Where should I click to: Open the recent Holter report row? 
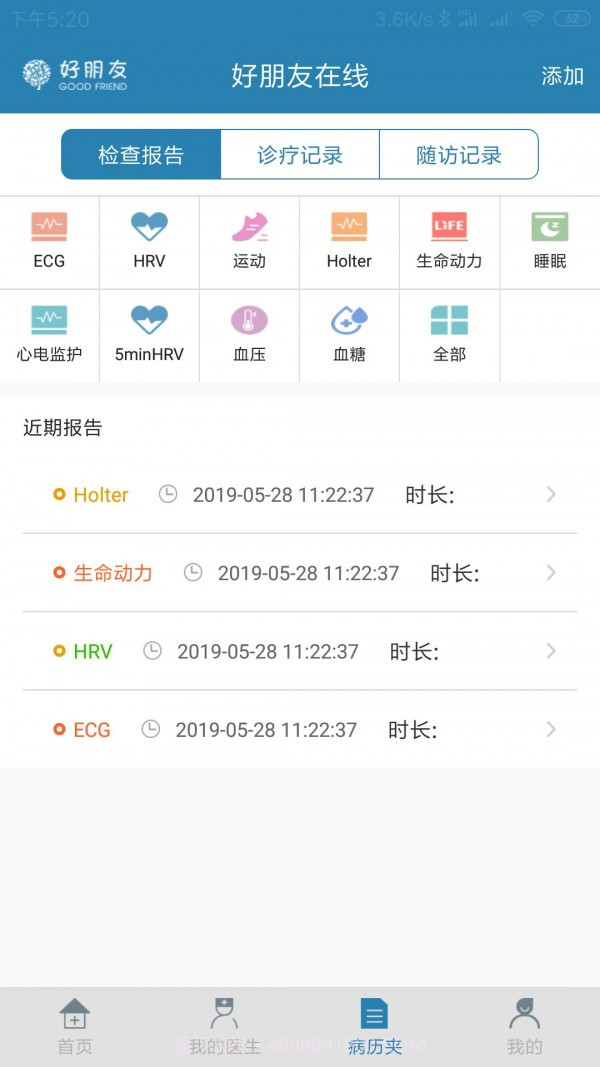pyautogui.click(x=300, y=495)
